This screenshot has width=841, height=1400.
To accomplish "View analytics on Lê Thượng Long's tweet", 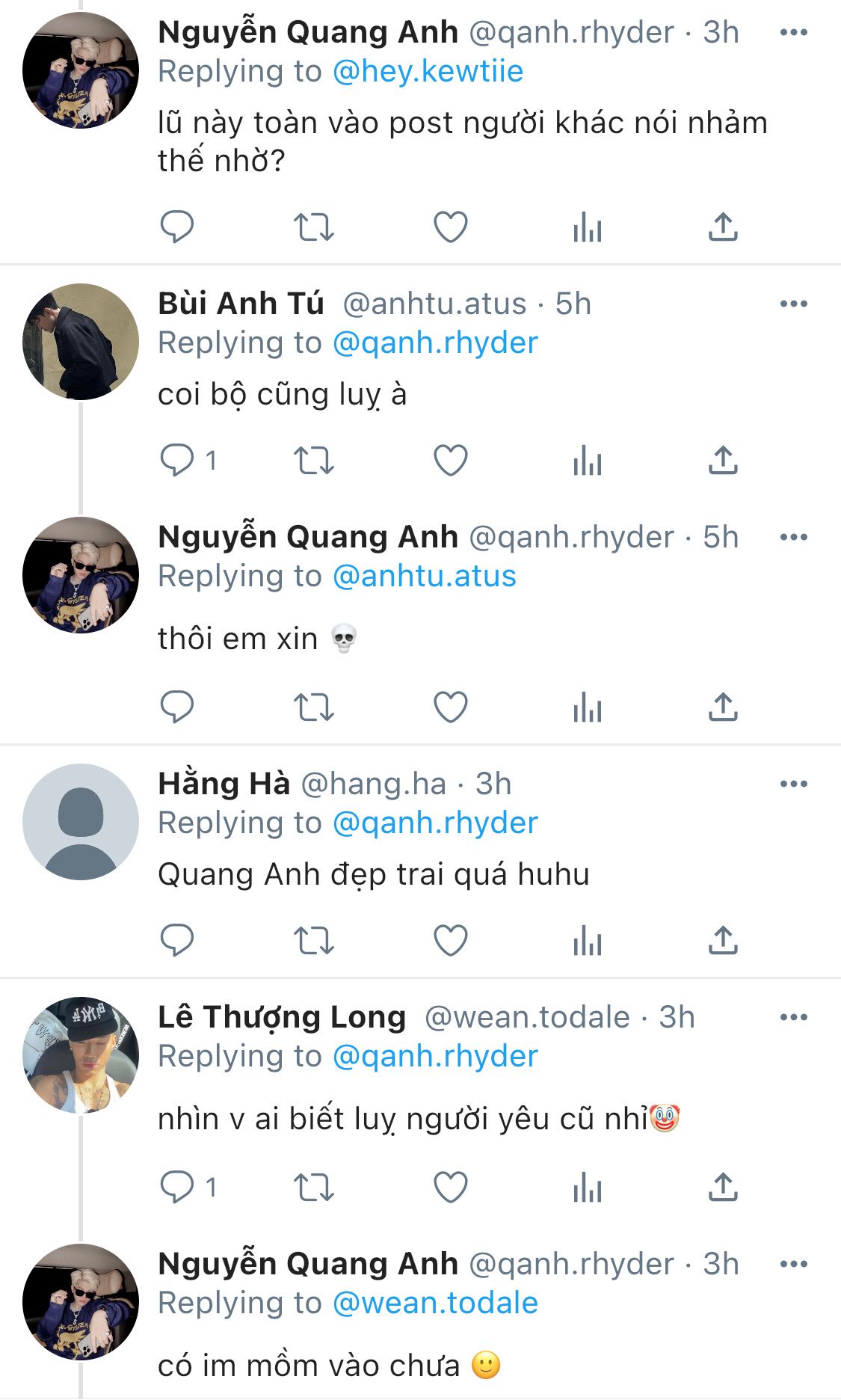I will point(587,1187).
